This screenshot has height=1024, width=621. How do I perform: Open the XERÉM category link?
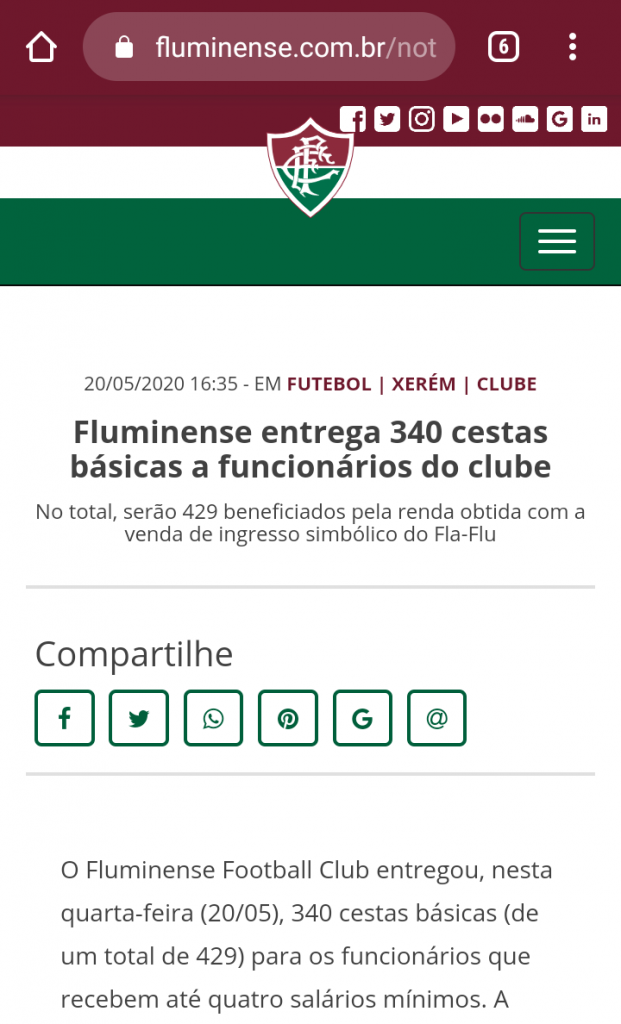424,384
